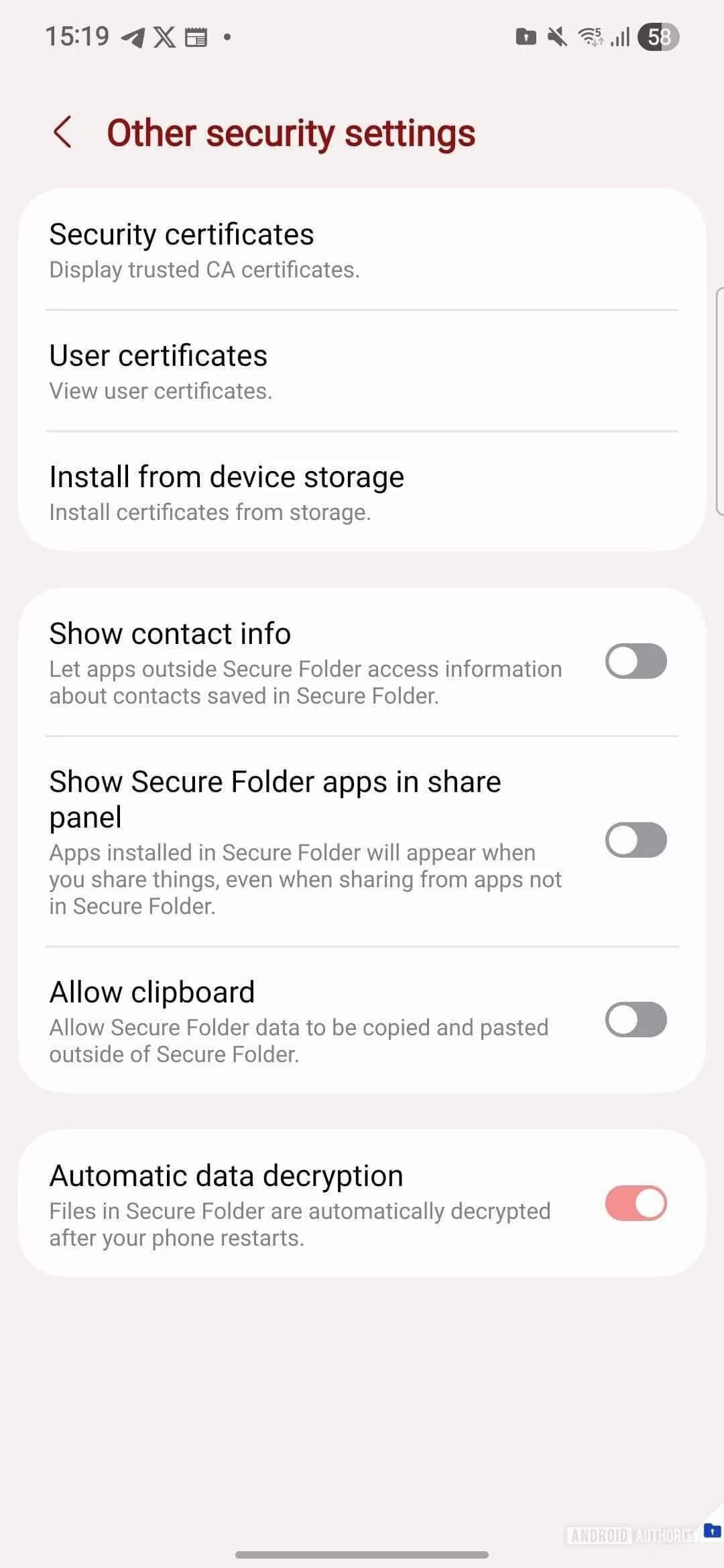This screenshot has width=724, height=1568.
Task: Open Security certificates
Action: tap(362, 250)
